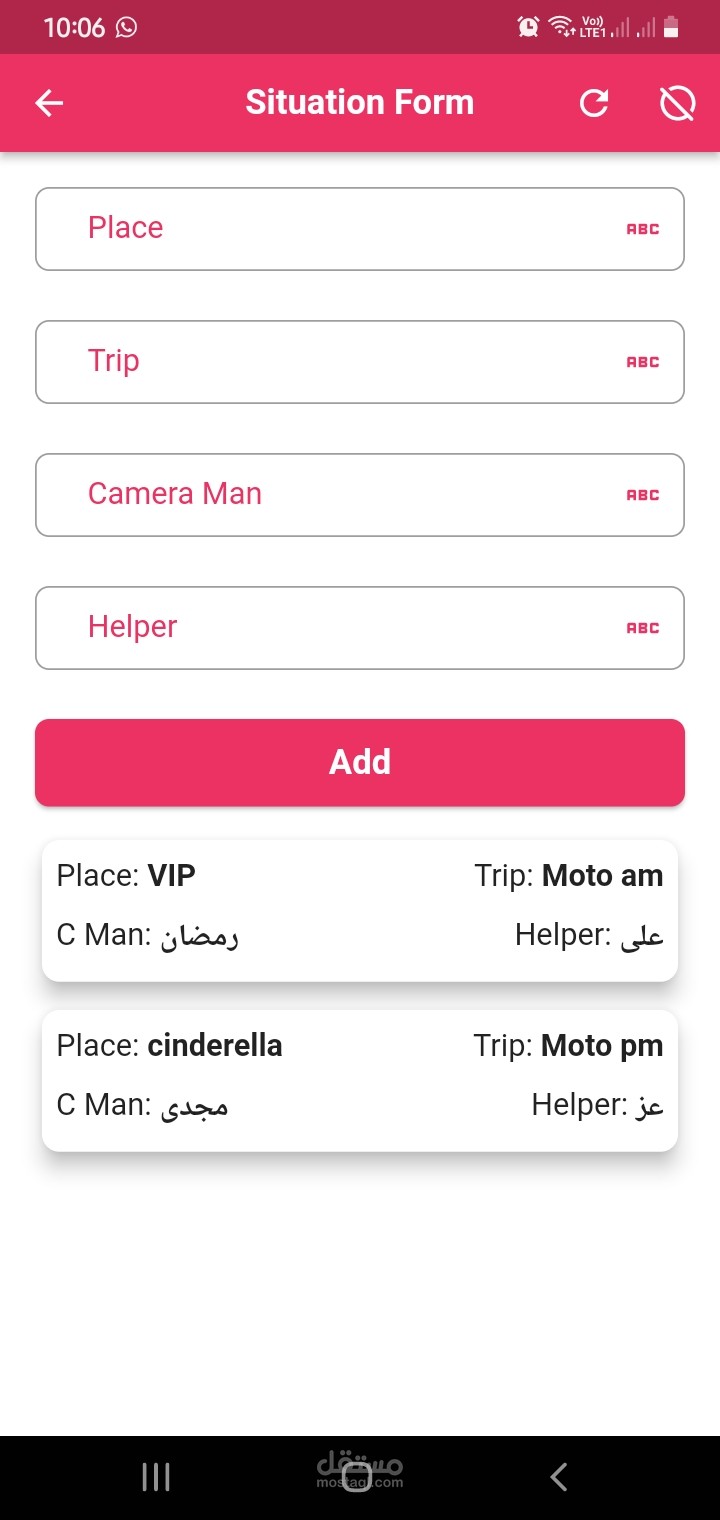Open recent apps from the navigation bar

(x=156, y=1477)
